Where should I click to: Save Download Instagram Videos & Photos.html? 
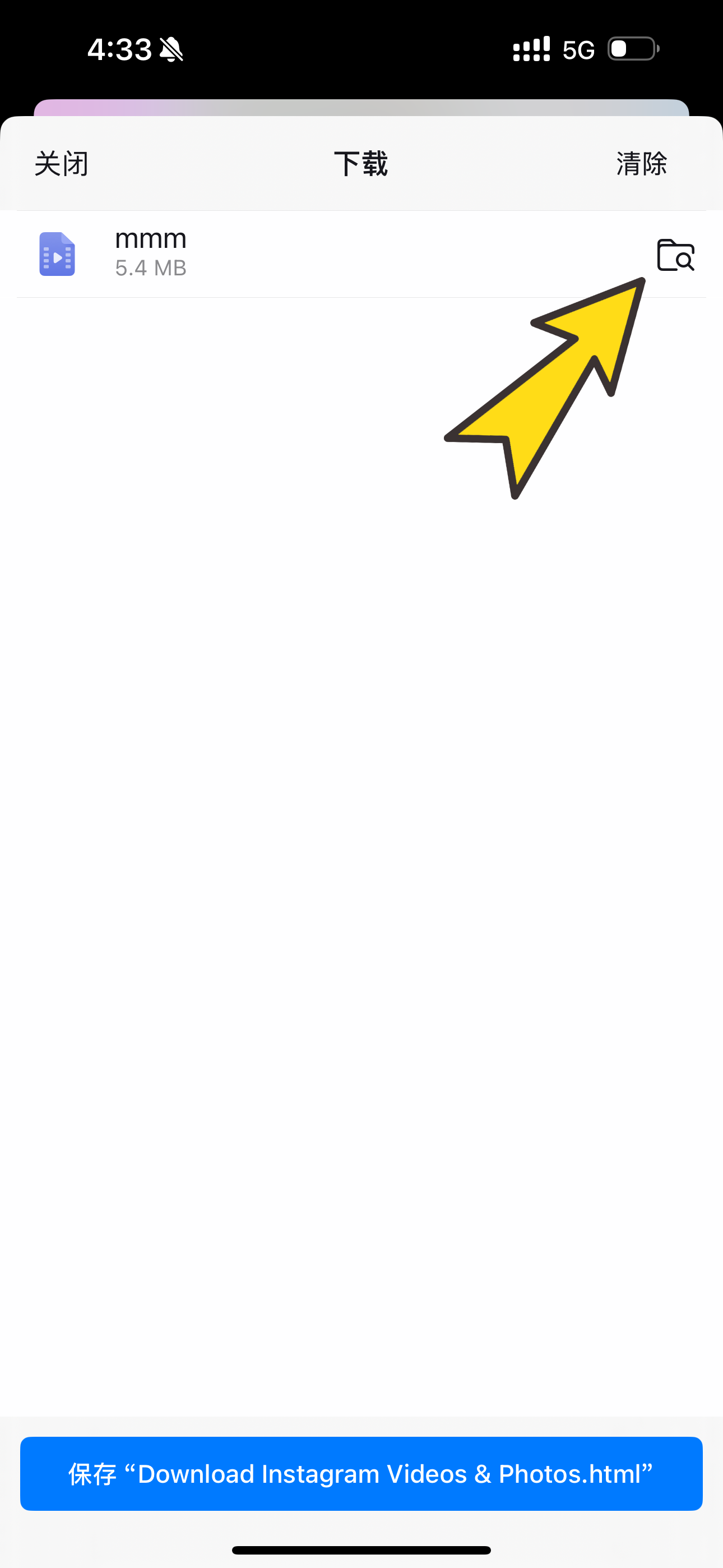coord(361,1473)
